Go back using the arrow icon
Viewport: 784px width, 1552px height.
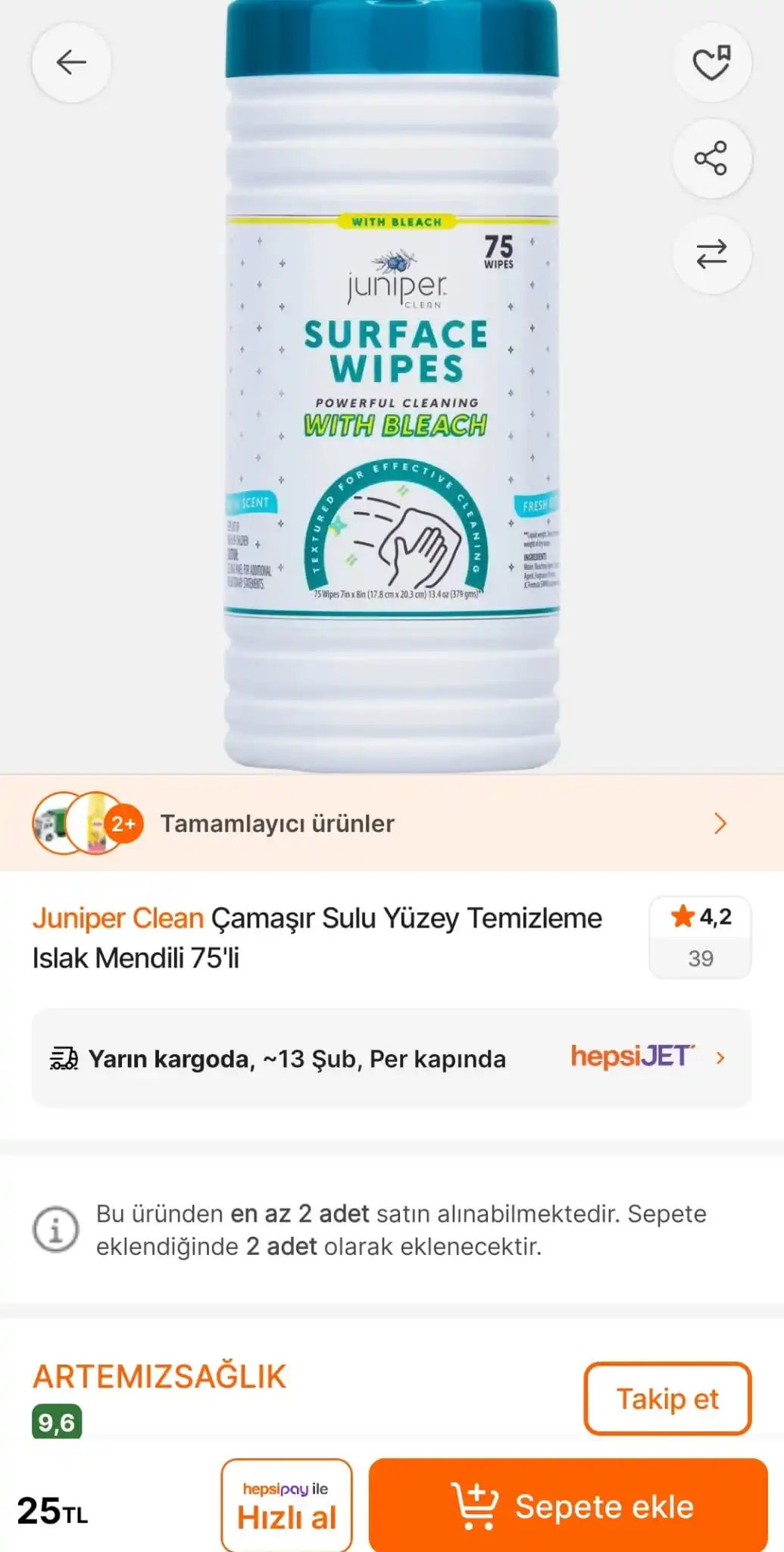coord(71,62)
